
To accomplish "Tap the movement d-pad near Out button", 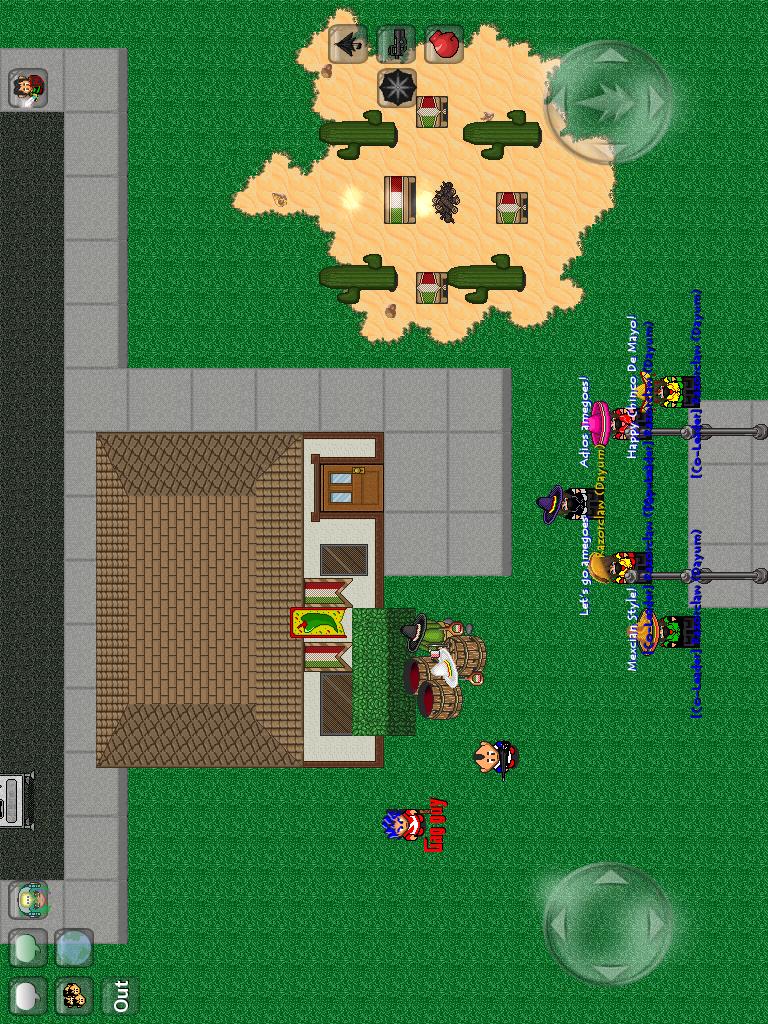I will [608, 924].
